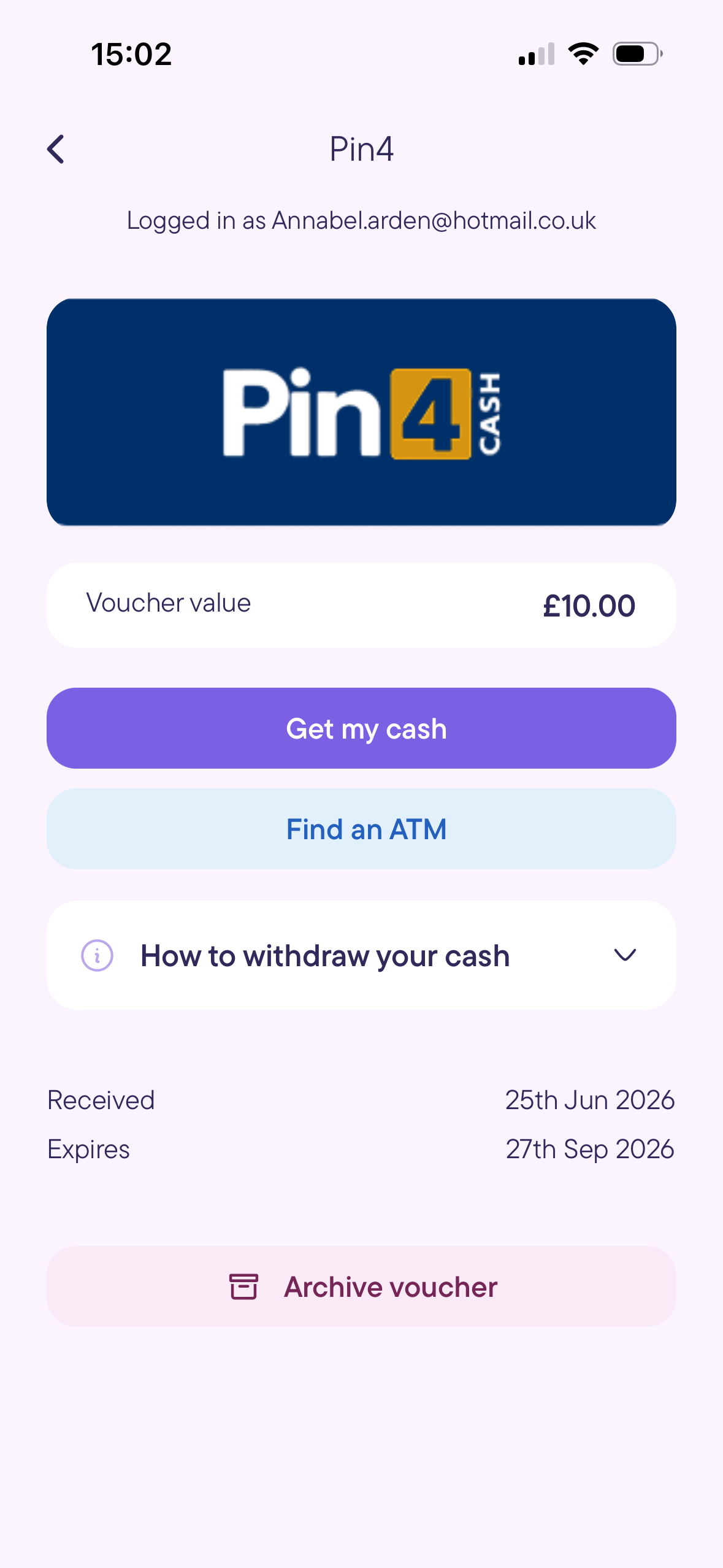The image size is (723, 1568).
Task: Go back using the top-left arrow
Action: pos(56,149)
